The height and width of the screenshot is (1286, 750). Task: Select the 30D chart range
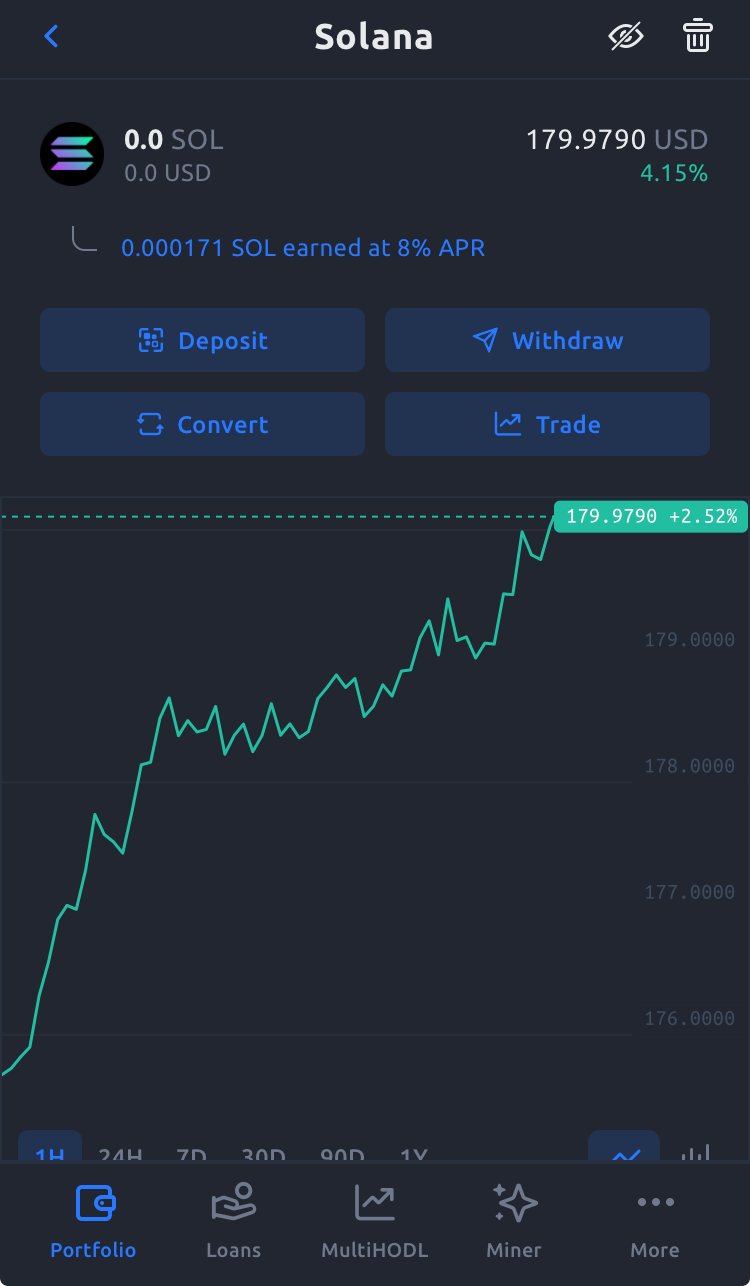[x=263, y=1154]
